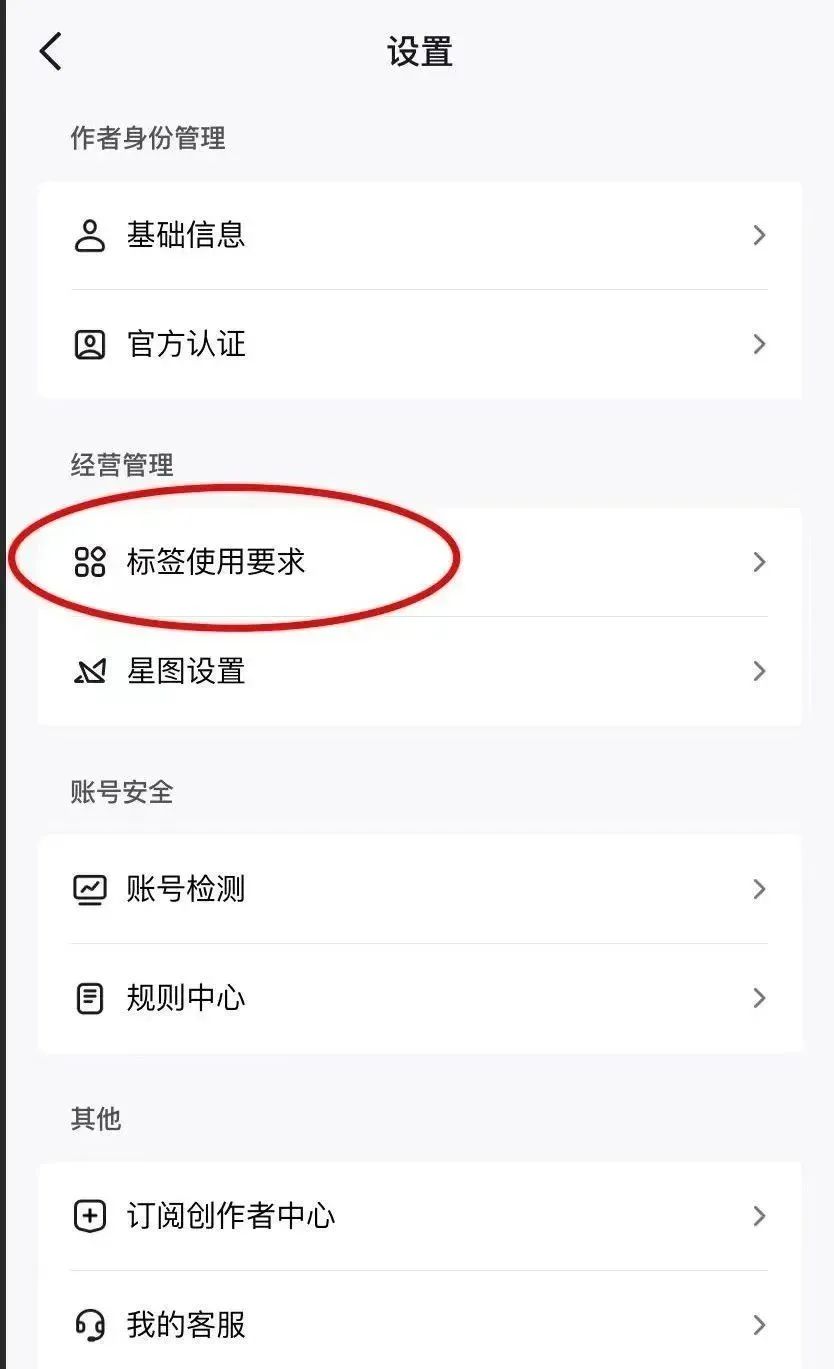Click the plus-square icon beside 订阅创作者中心
This screenshot has height=1369, width=834.
tap(90, 1216)
